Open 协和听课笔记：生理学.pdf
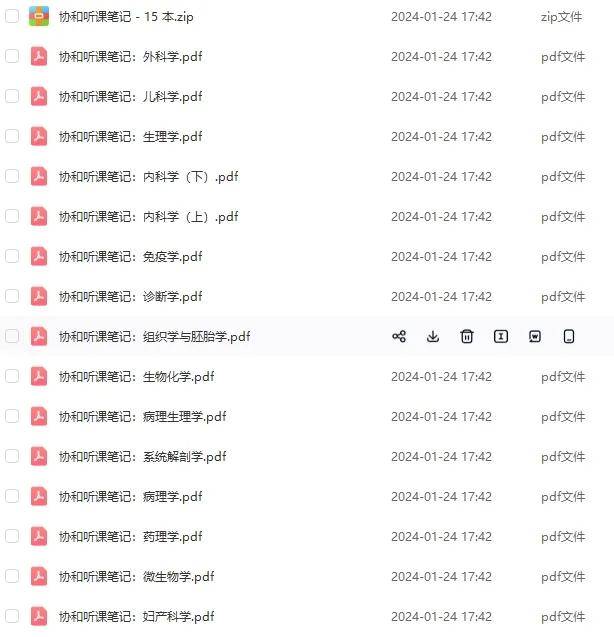 click(x=130, y=137)
